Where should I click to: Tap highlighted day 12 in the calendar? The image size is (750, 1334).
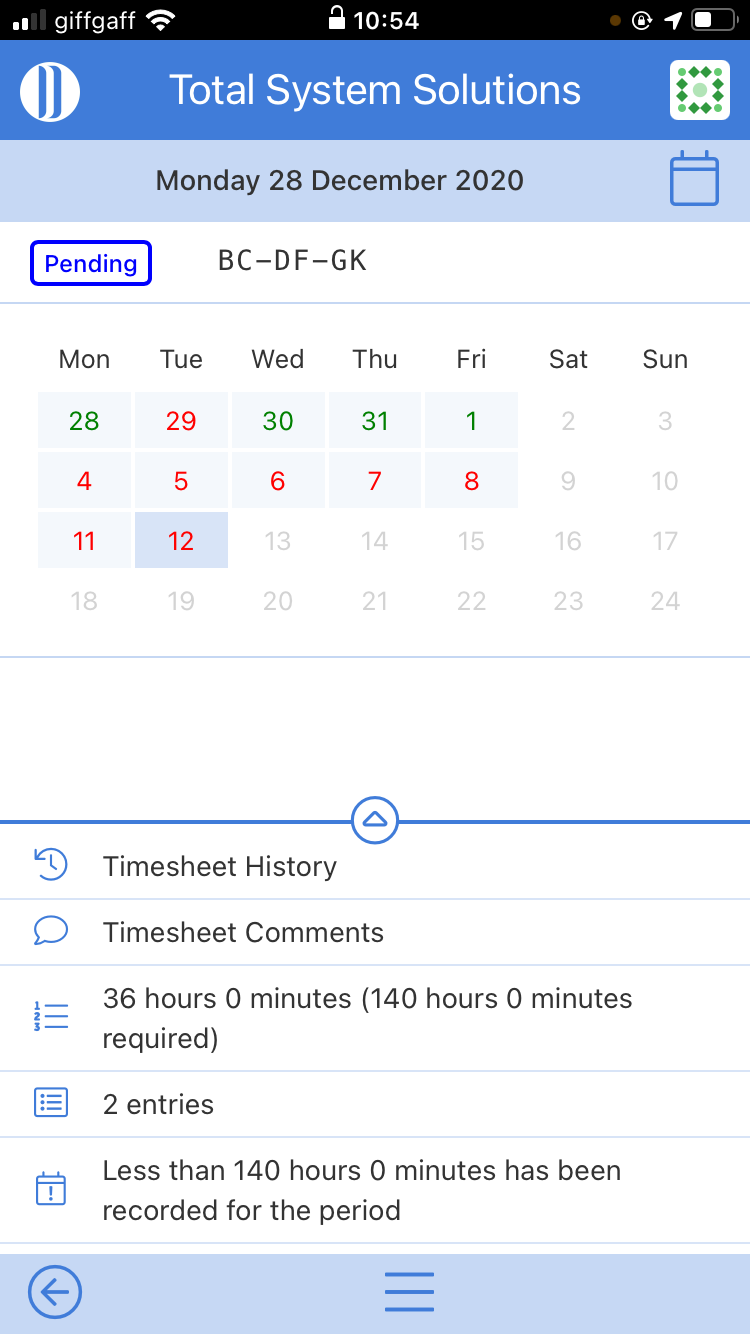point(181,541)
